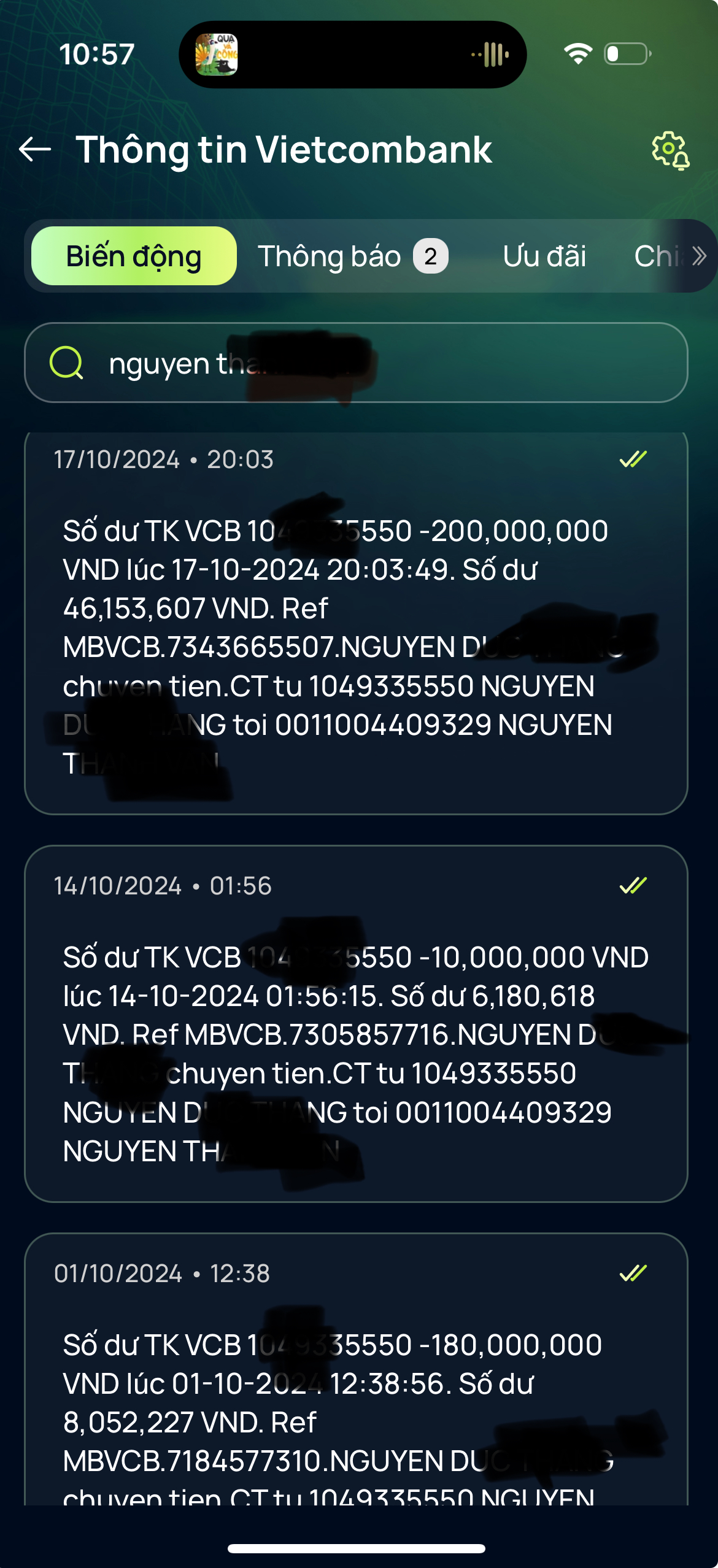Open the 17/10/2024 20:03 transaction card
This screenshot has width=718, height=1568.
pos(356,626)
